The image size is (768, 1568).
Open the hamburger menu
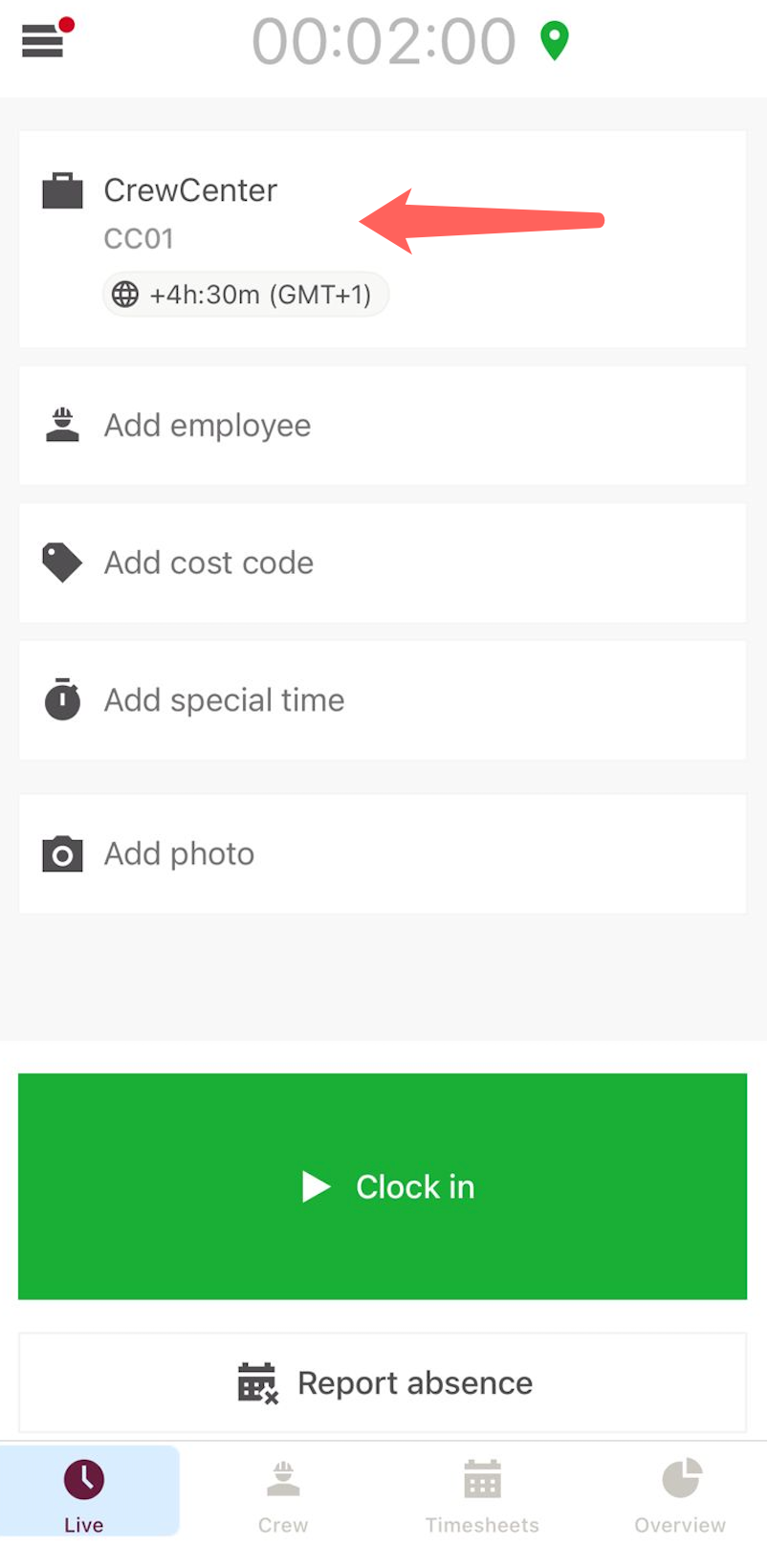(x=43, y=40)
